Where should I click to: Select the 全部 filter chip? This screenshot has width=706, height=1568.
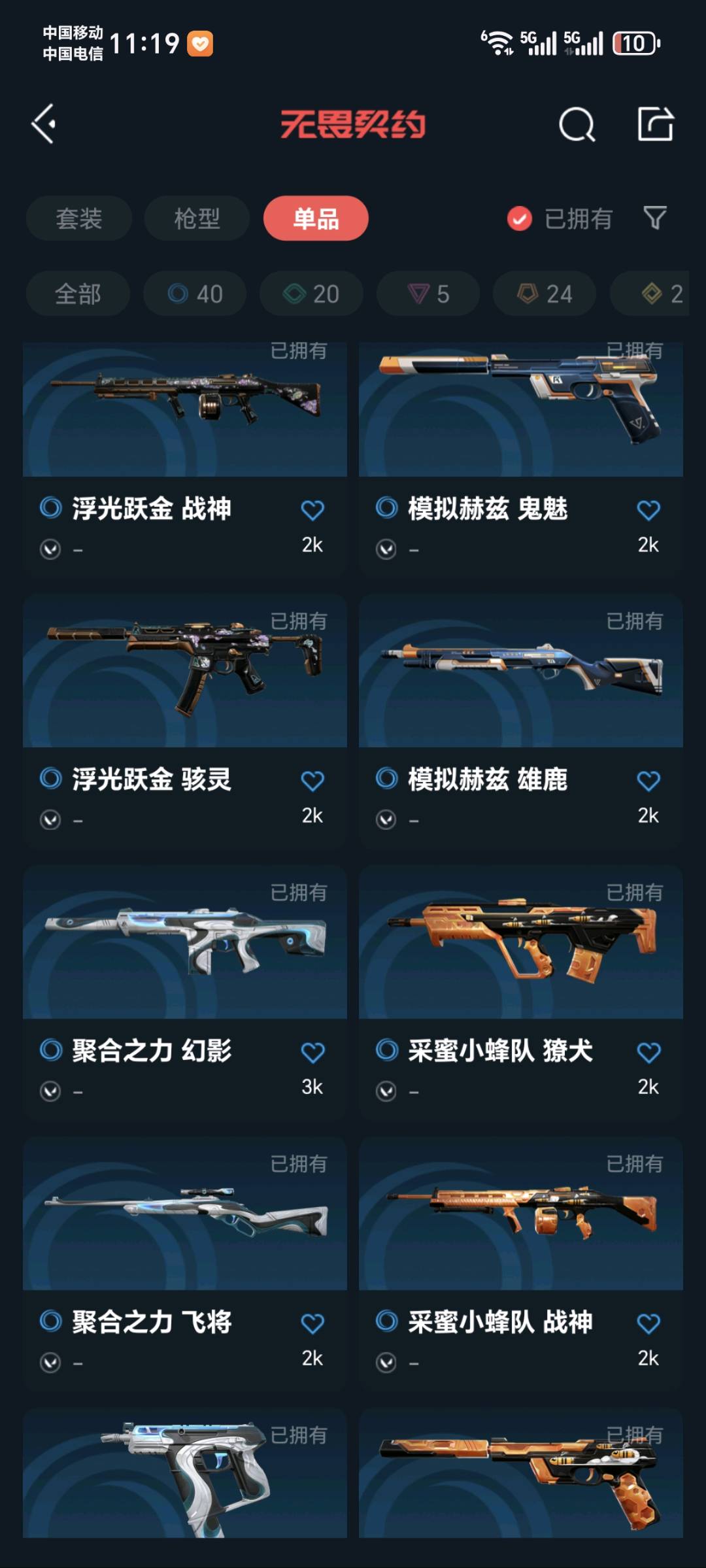(78, 294)
